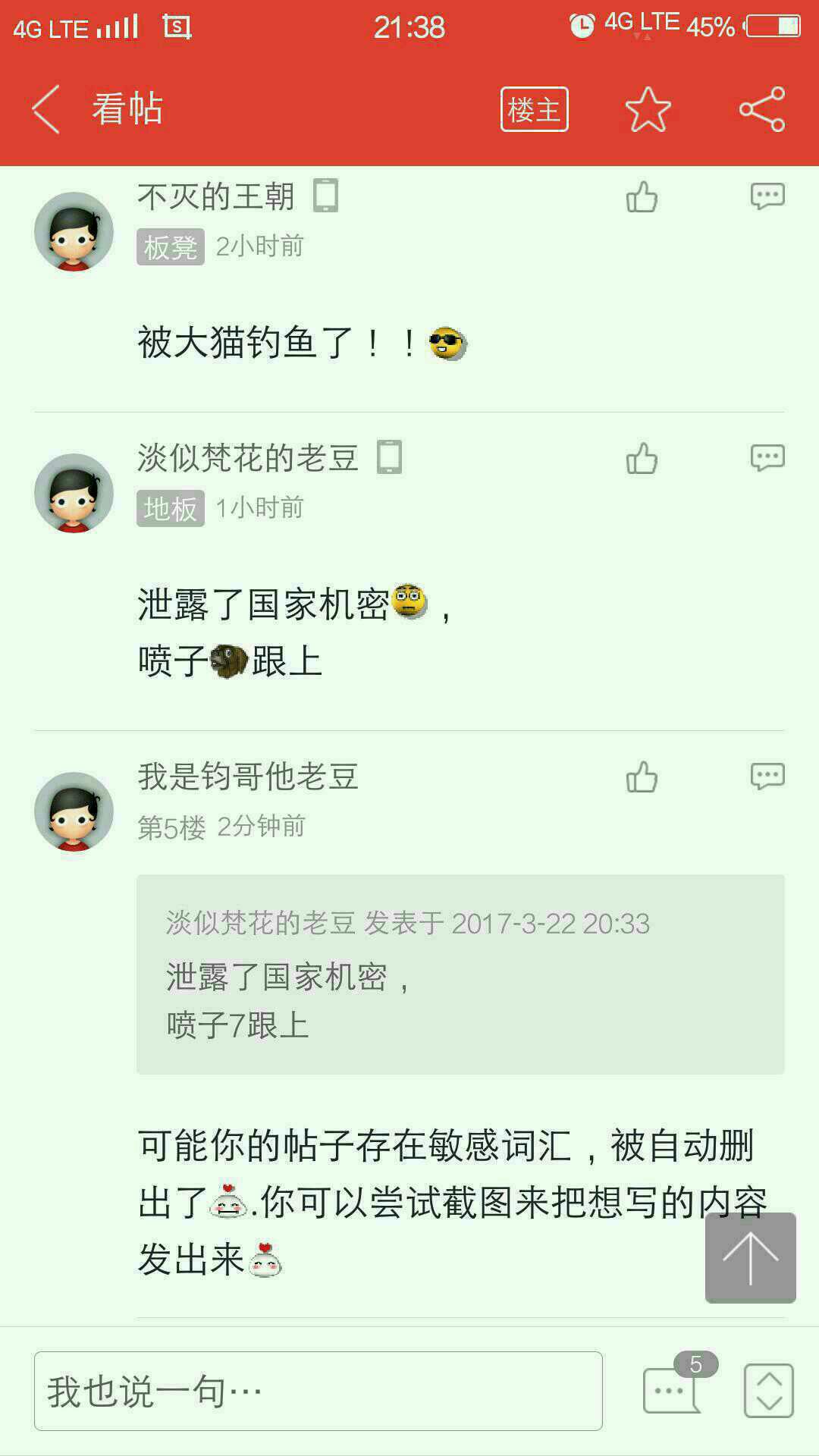View the profile of 我是钧哥他老豆
The width and height of the screenshot is (819, 1456).
click(74, 811)
